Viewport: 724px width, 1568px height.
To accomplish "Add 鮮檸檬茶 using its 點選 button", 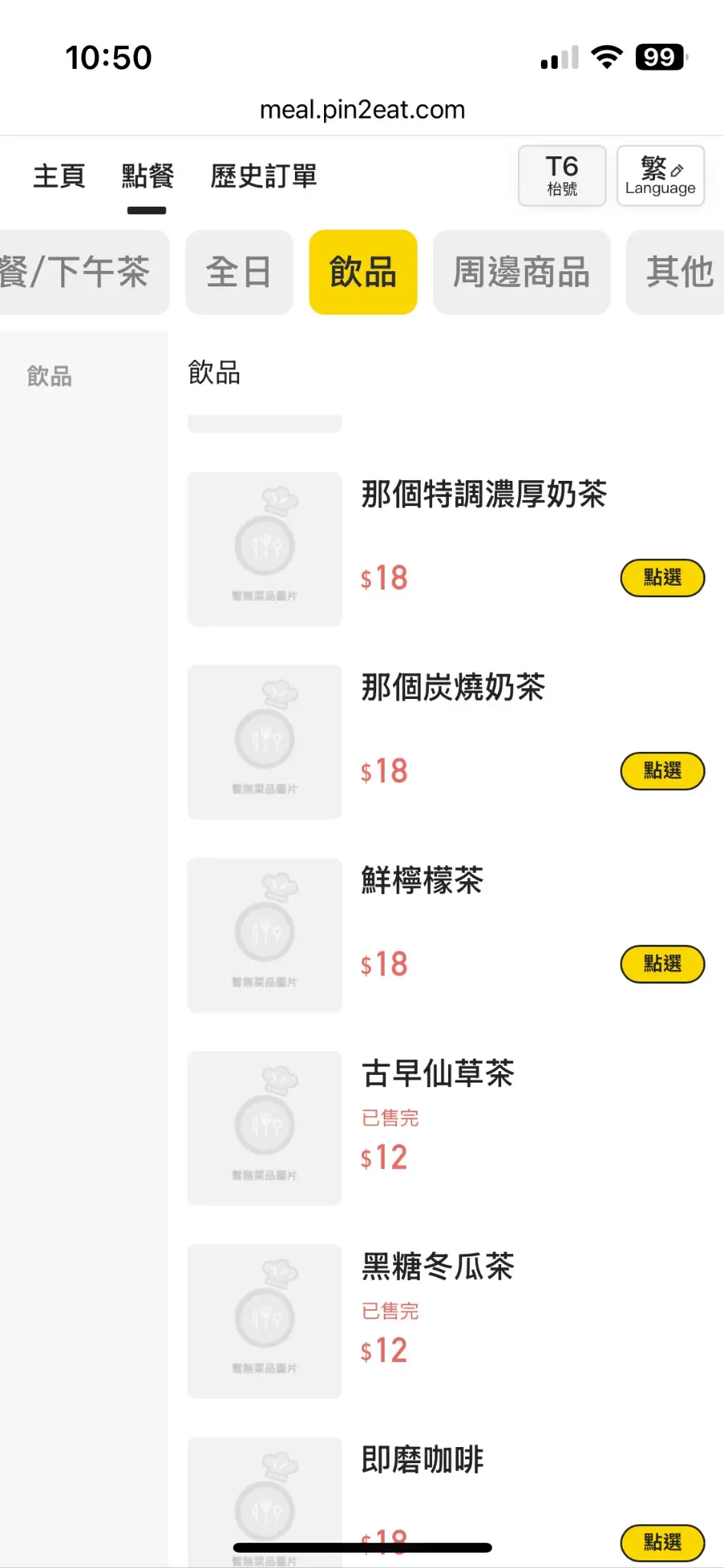I will click(662, 964).
